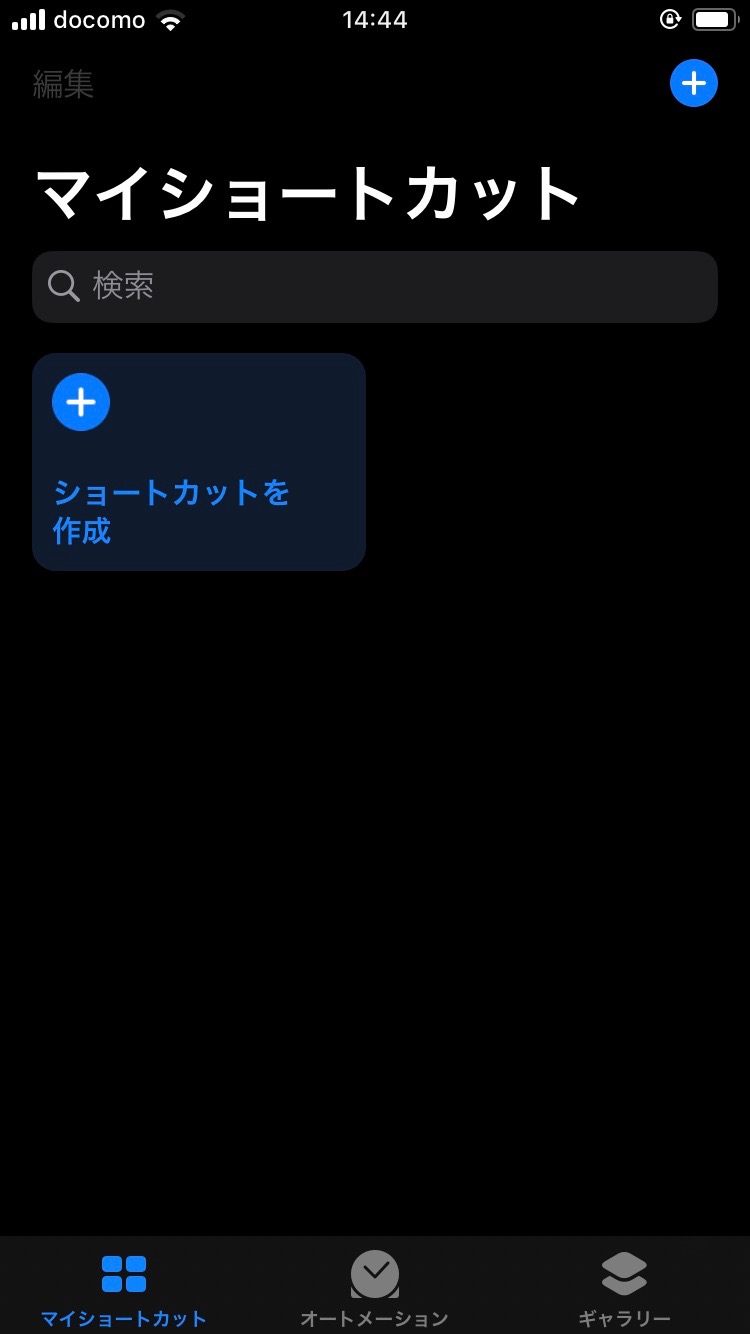
Task: Switch to the ギャラリー tab
Action: (624, 1288)
